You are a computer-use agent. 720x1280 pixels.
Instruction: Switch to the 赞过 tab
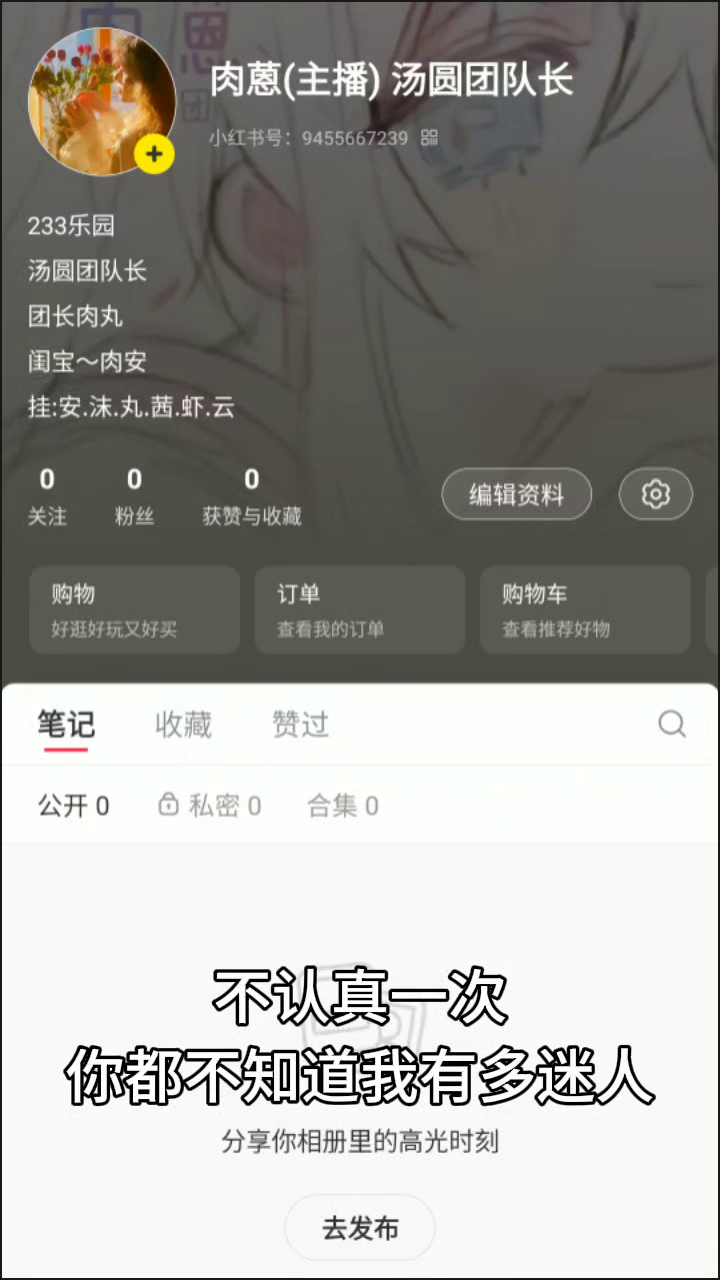coord(300,725)
